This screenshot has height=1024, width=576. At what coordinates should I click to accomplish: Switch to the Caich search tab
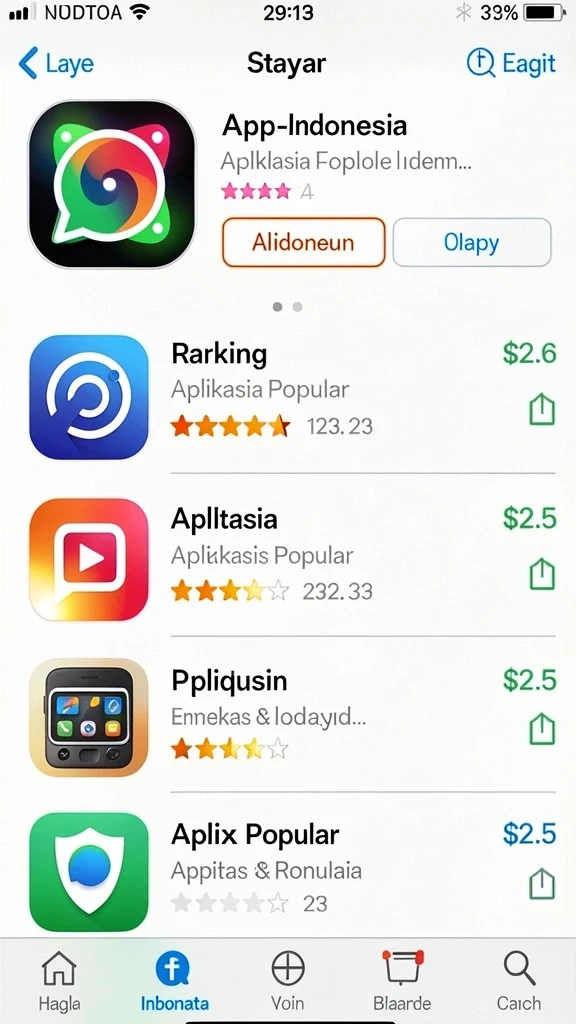(x=519, y=982)
